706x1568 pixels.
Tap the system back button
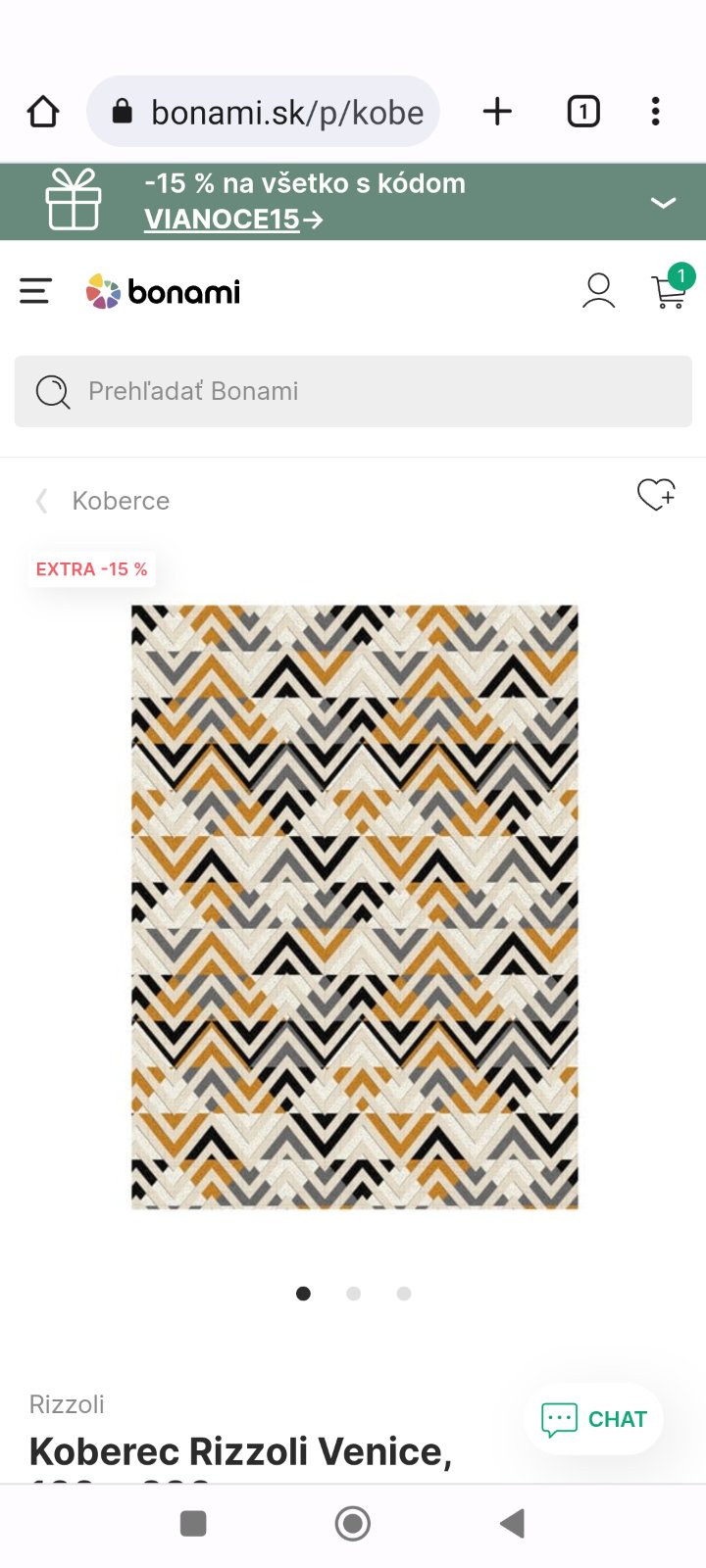512,1524
